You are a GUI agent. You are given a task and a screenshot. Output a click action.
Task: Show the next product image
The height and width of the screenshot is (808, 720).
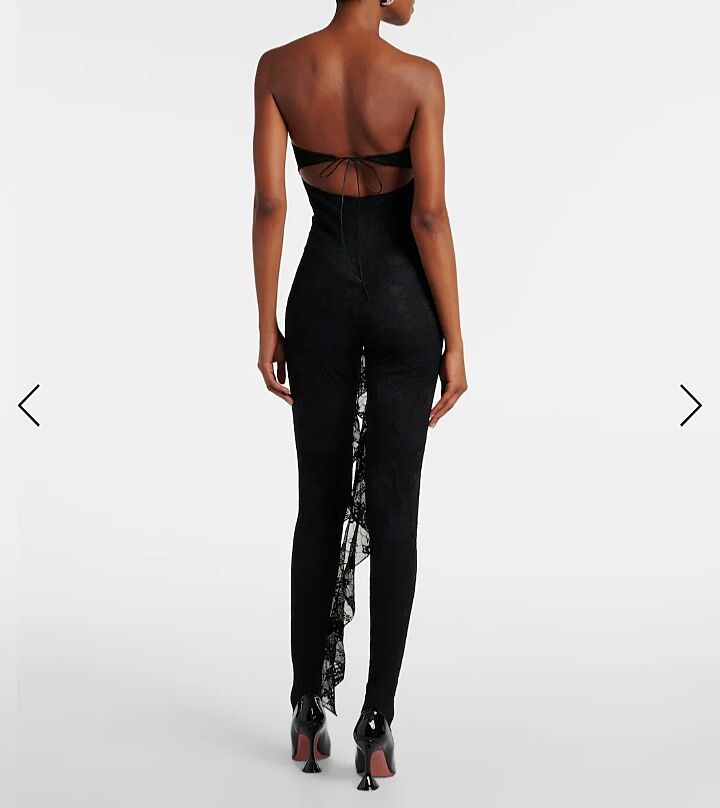click(x=690, y=405)
